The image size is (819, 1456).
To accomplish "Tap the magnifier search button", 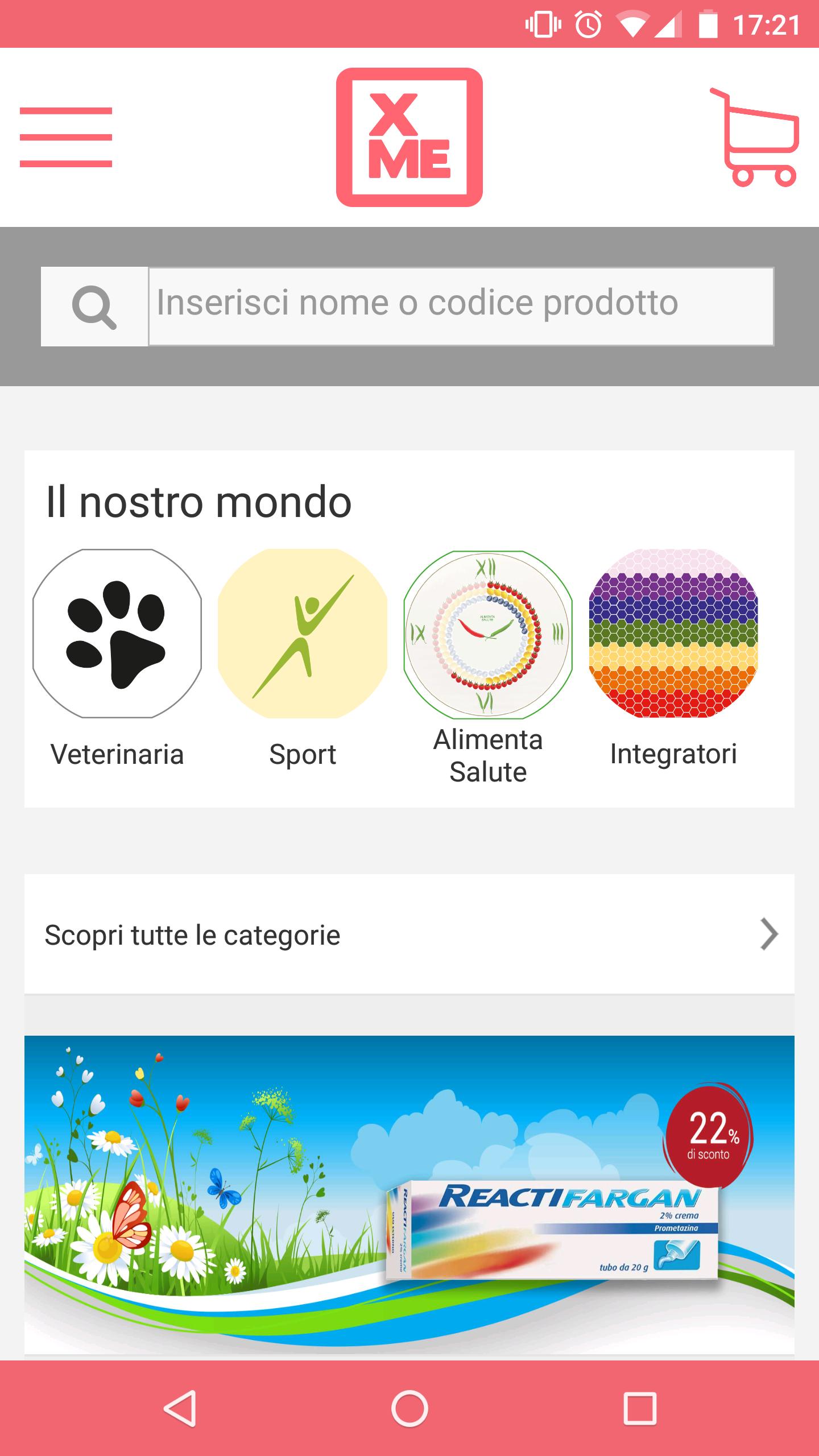I will (x=94, y=307).
